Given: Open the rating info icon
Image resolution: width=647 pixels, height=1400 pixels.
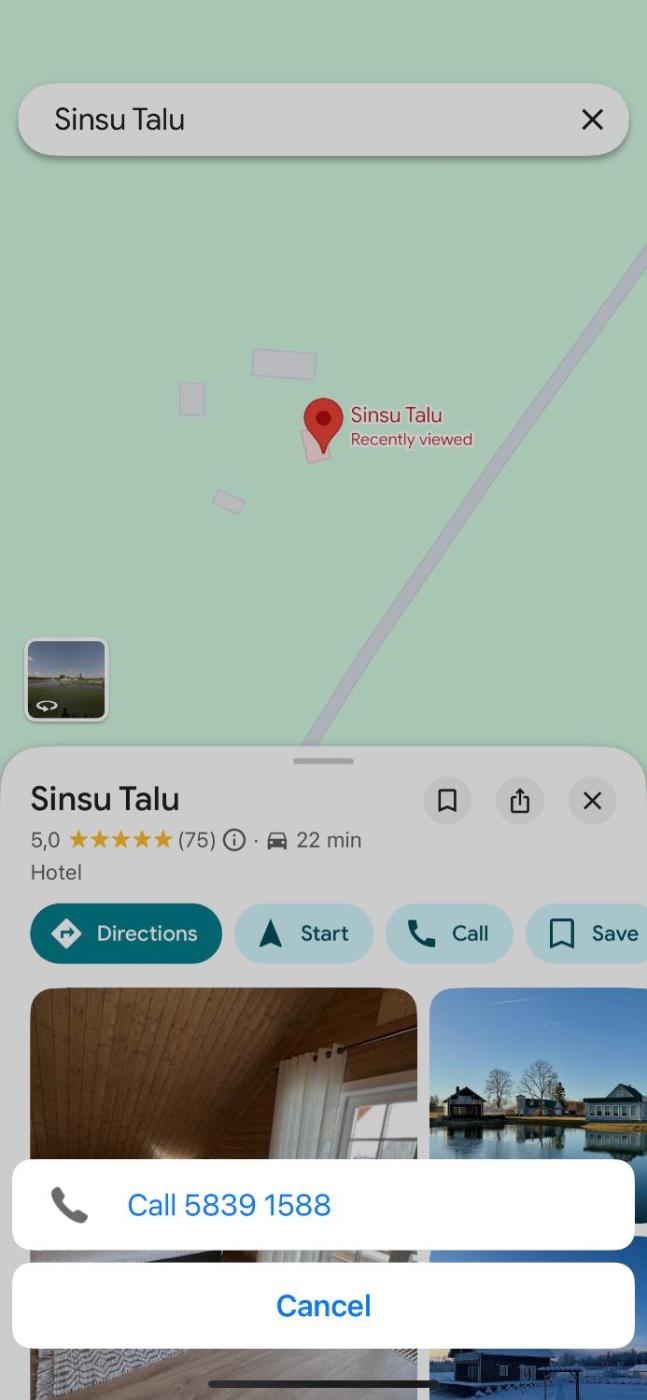Looking at the screenshot, I should [234, 841].
